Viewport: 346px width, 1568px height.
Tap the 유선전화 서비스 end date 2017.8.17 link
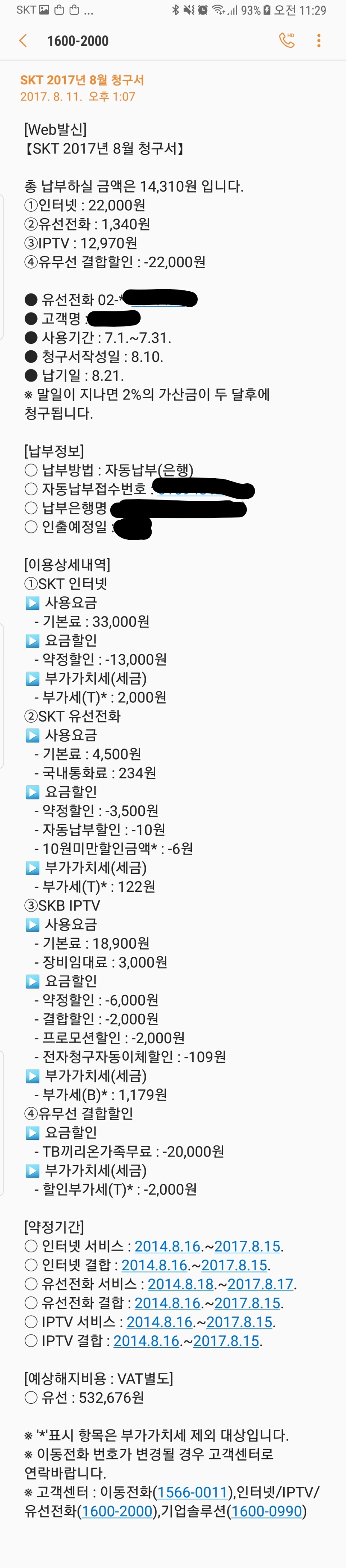[x=260, y=1284]
